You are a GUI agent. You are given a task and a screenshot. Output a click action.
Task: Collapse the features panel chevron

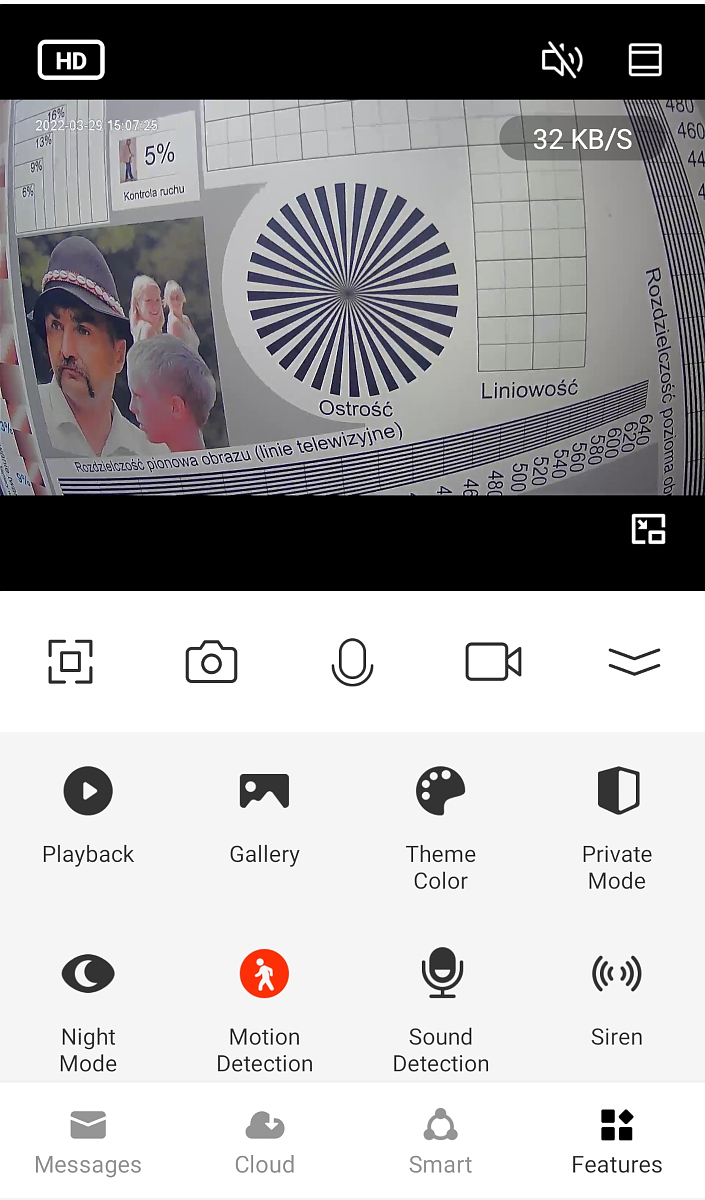(634, 662)
